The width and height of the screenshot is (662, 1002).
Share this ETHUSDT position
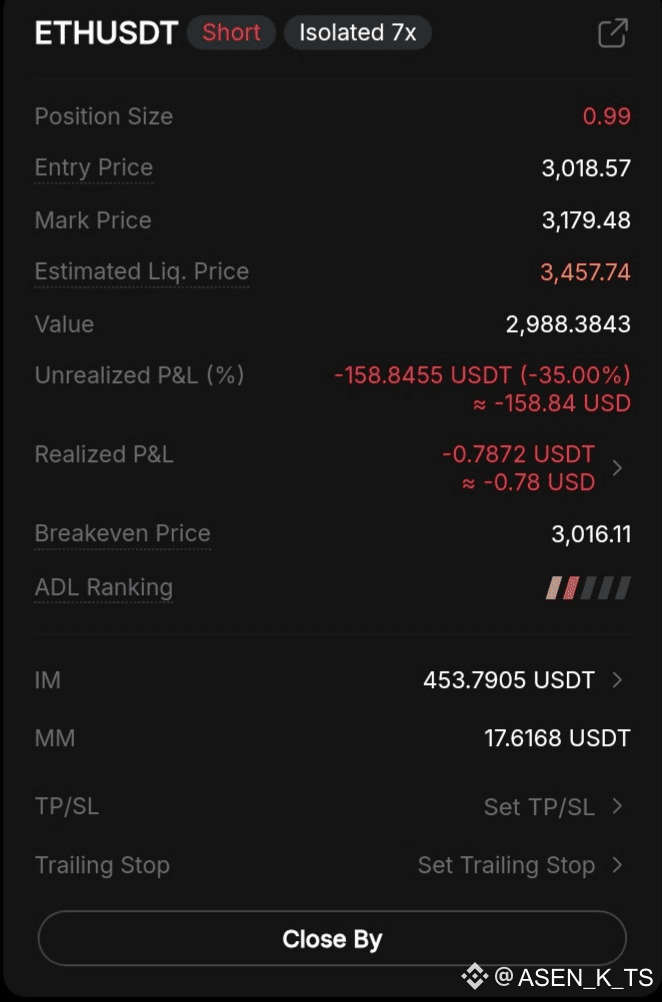click(x=612, y=33)
